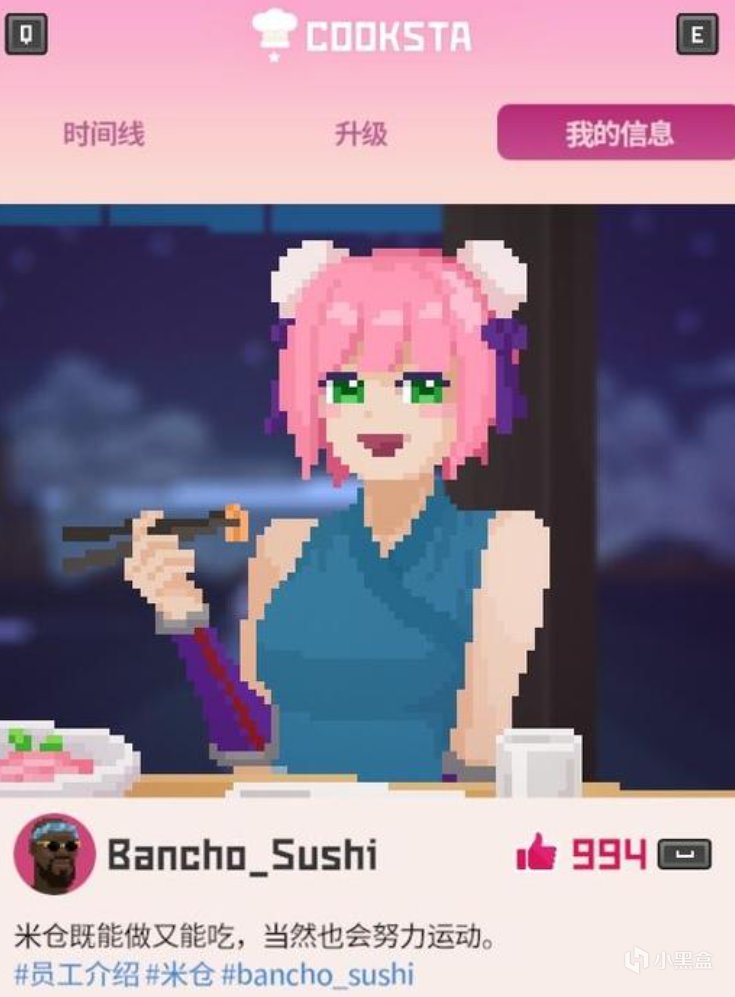
Task: Open the #bancho_sushi hashtag
Action: [x=317, y=974]
